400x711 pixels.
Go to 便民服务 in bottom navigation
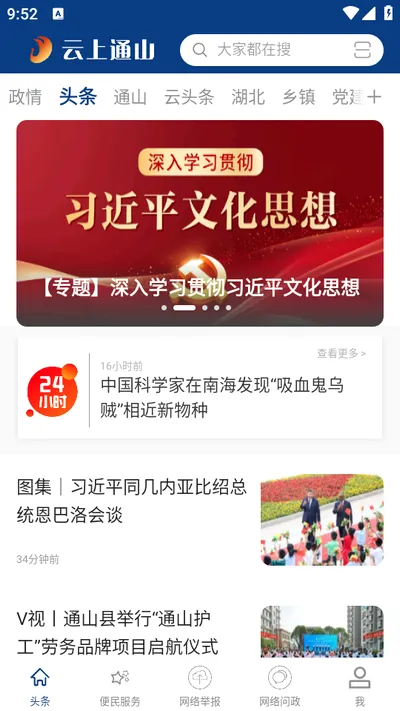120,686
